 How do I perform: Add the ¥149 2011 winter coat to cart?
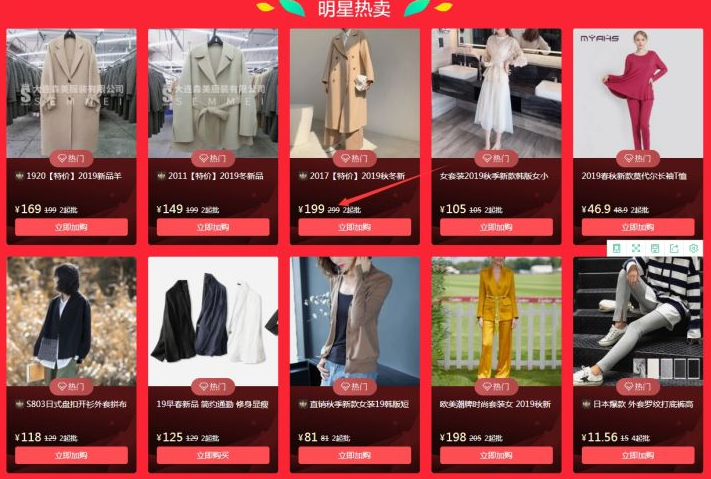coord(213,227)
